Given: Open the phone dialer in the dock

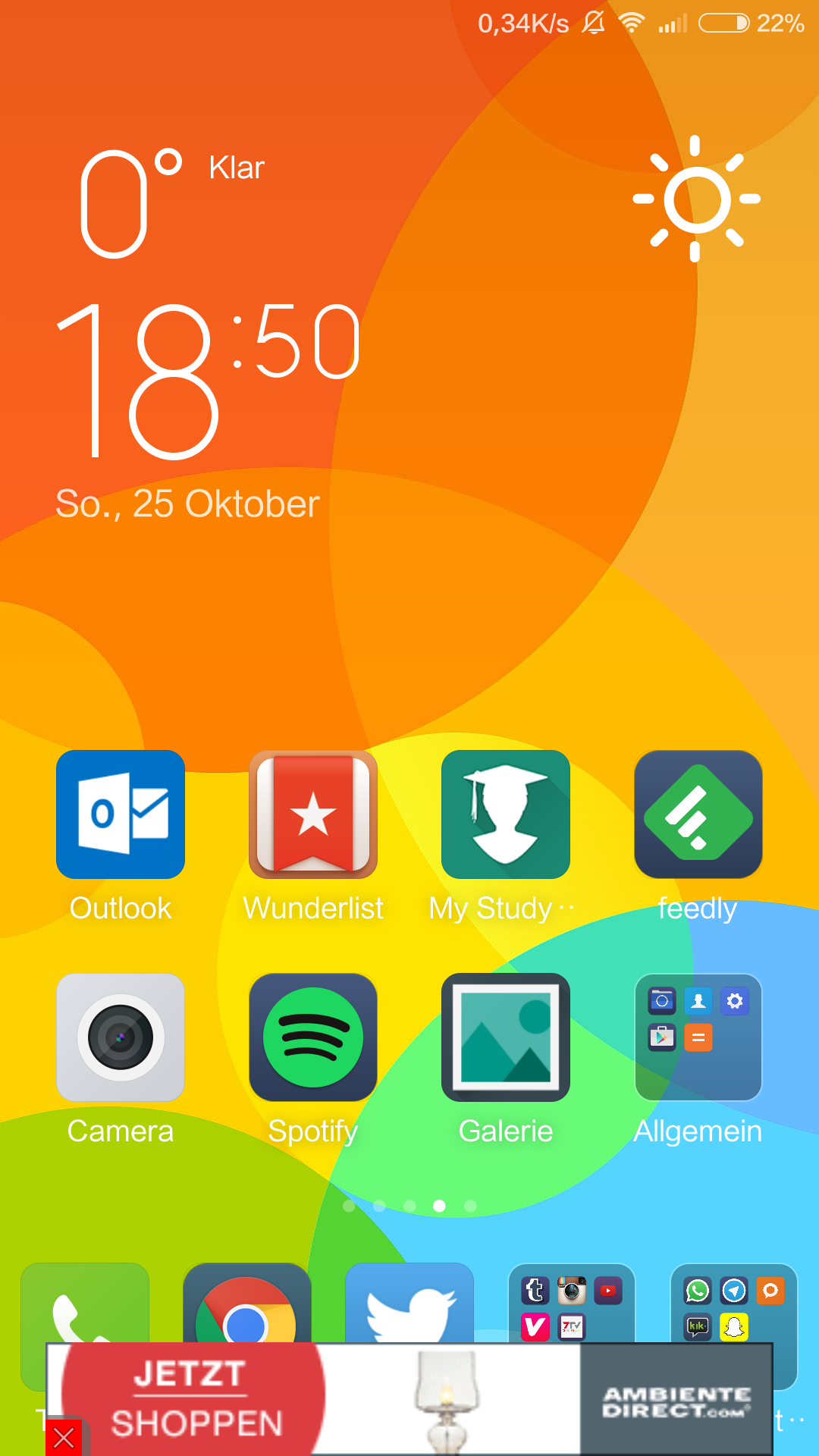Looking at the screenshot, I should pyautogui.click(x=85, y=1303).
